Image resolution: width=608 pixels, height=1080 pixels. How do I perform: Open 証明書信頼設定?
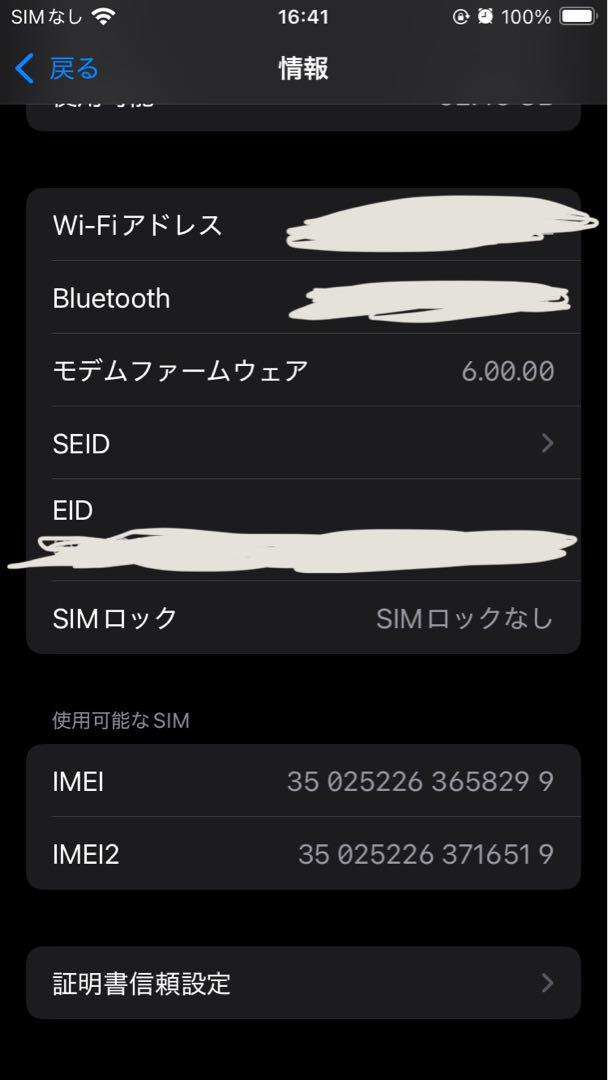304,983
